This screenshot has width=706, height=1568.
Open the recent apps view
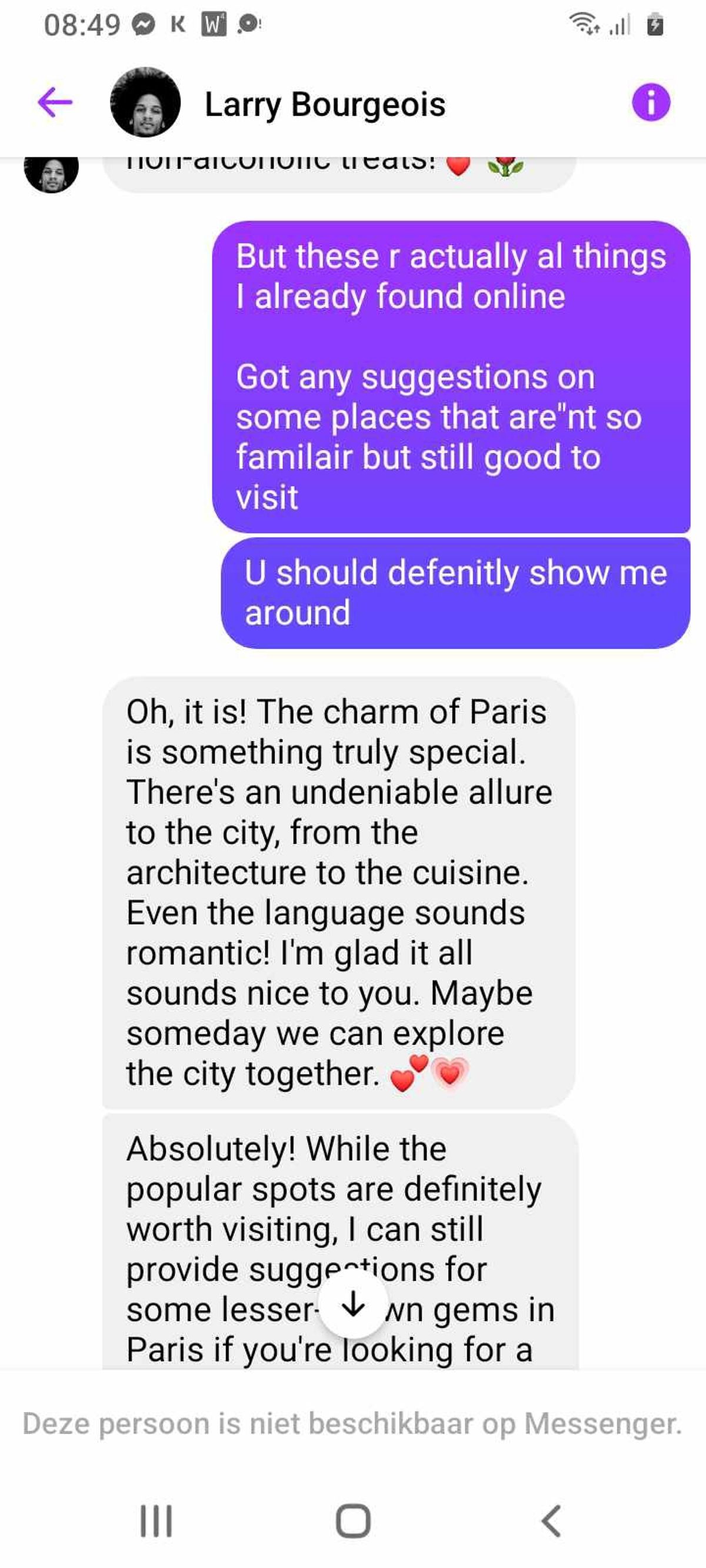pos(156,1520)
